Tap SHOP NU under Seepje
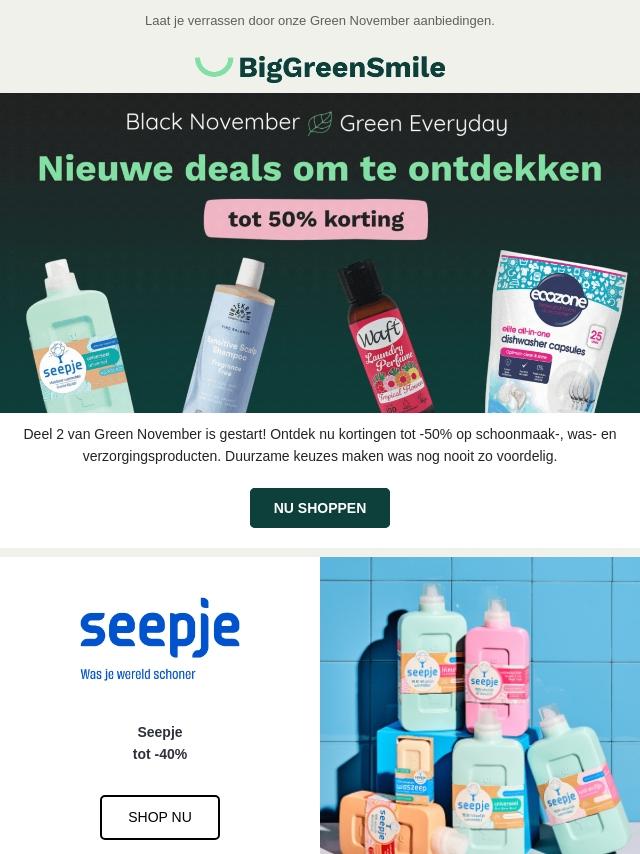 point(160,817)
